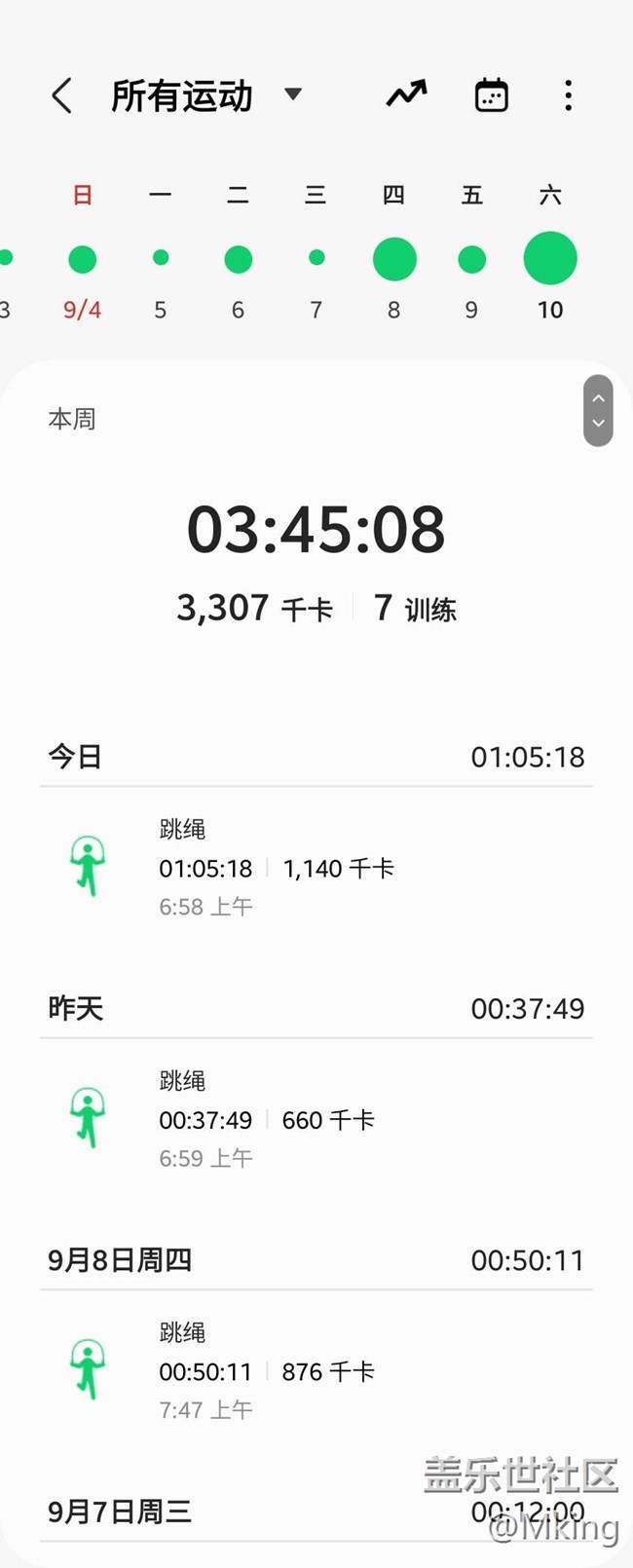The image size is (633, 1568).
Task: Open the 9月8日 跳绳 workout with 876 千卡
Action: tap(316, 1370)
